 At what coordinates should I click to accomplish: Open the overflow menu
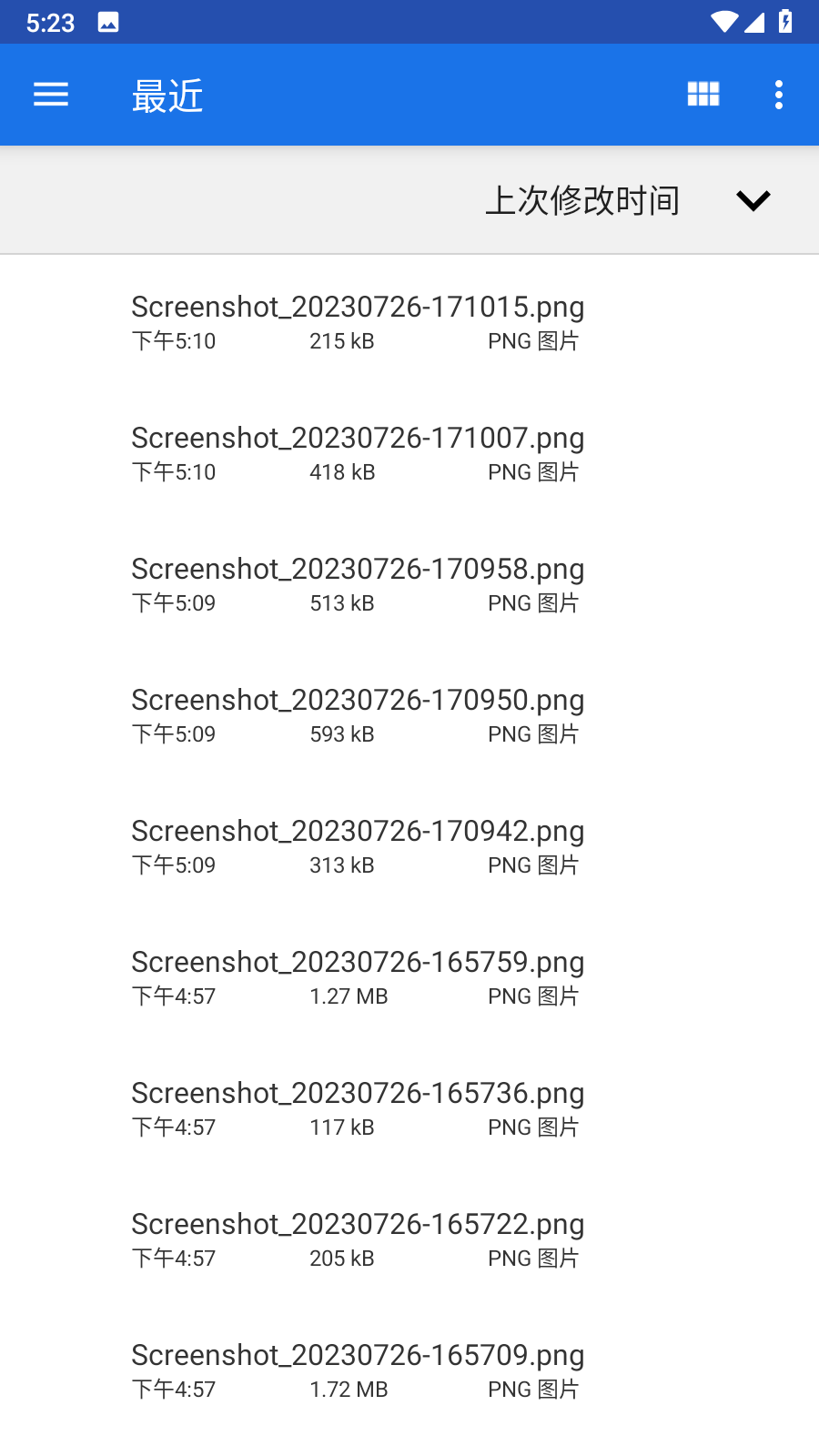pos(779,95)
